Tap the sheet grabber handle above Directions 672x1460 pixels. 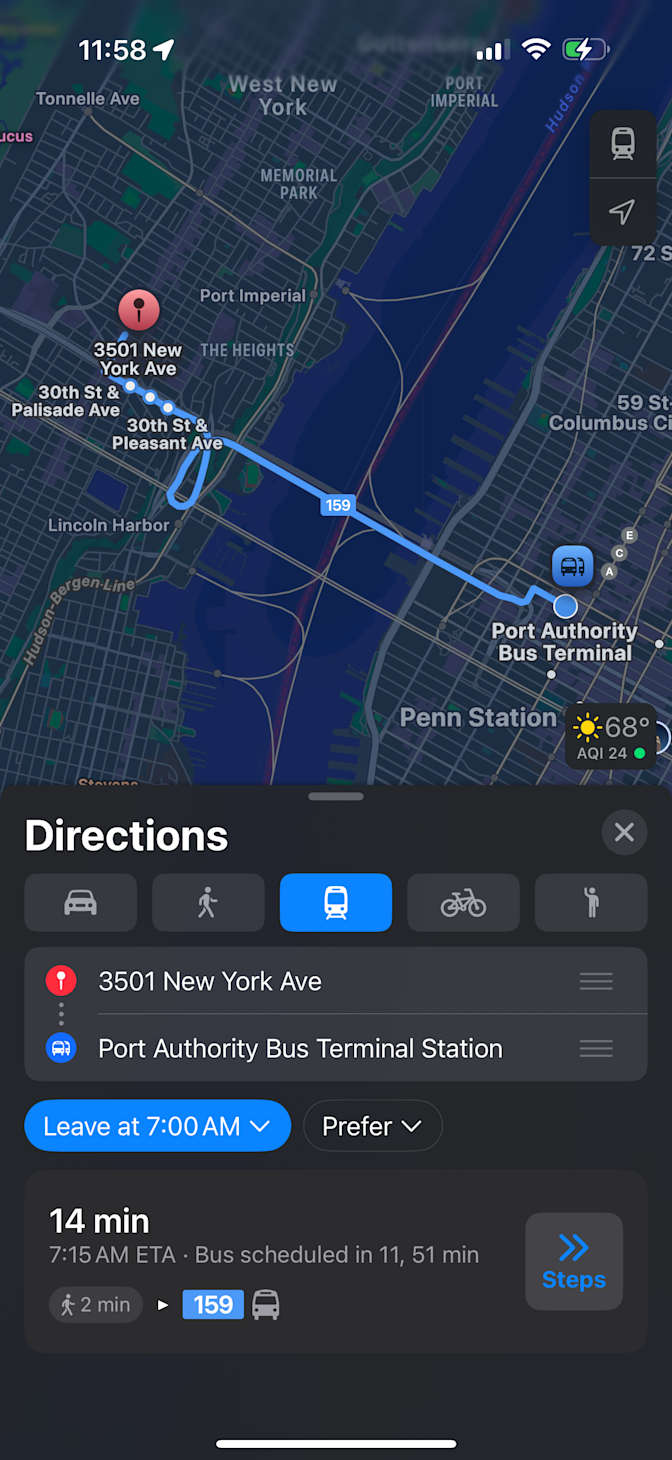(x=336, y=797)
